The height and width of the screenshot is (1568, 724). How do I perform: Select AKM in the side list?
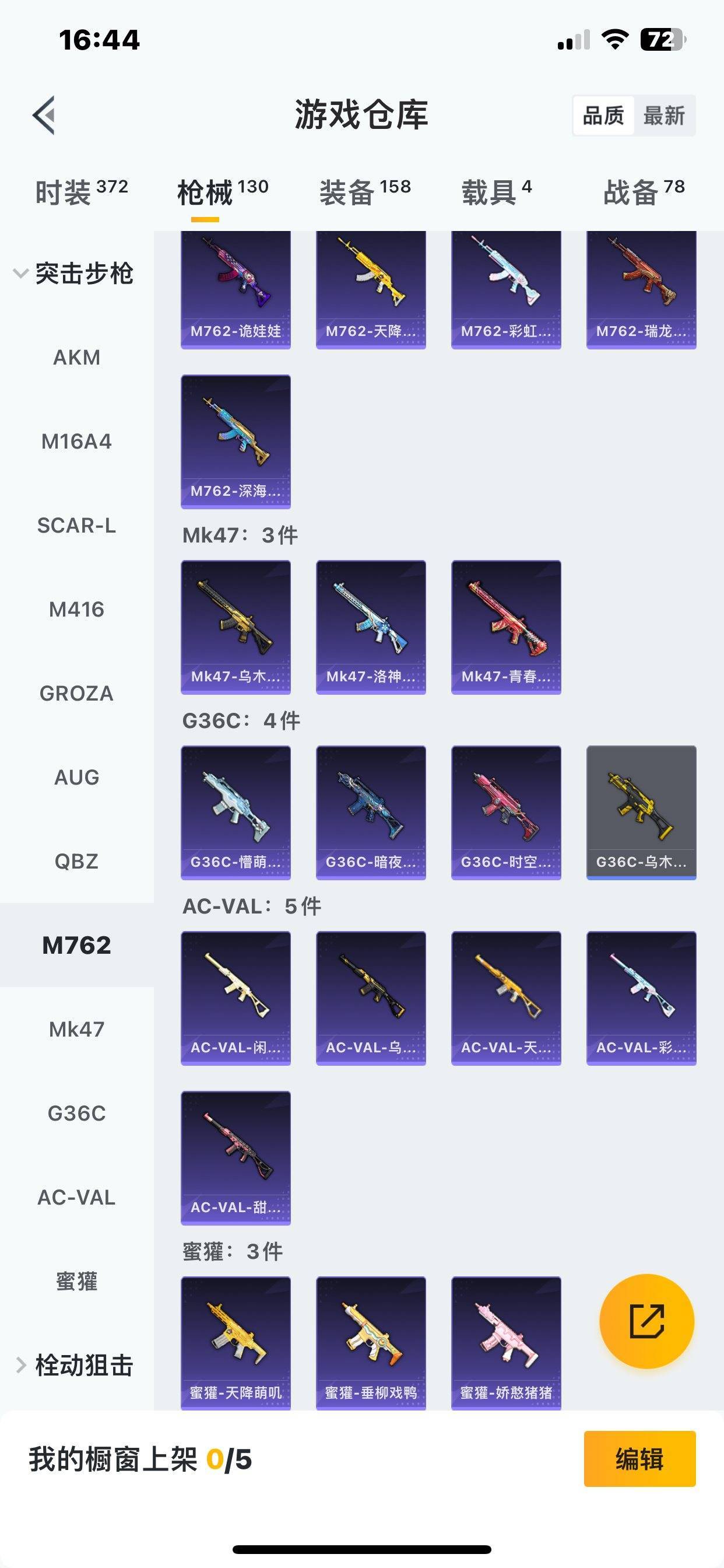(x=77, y=358)
